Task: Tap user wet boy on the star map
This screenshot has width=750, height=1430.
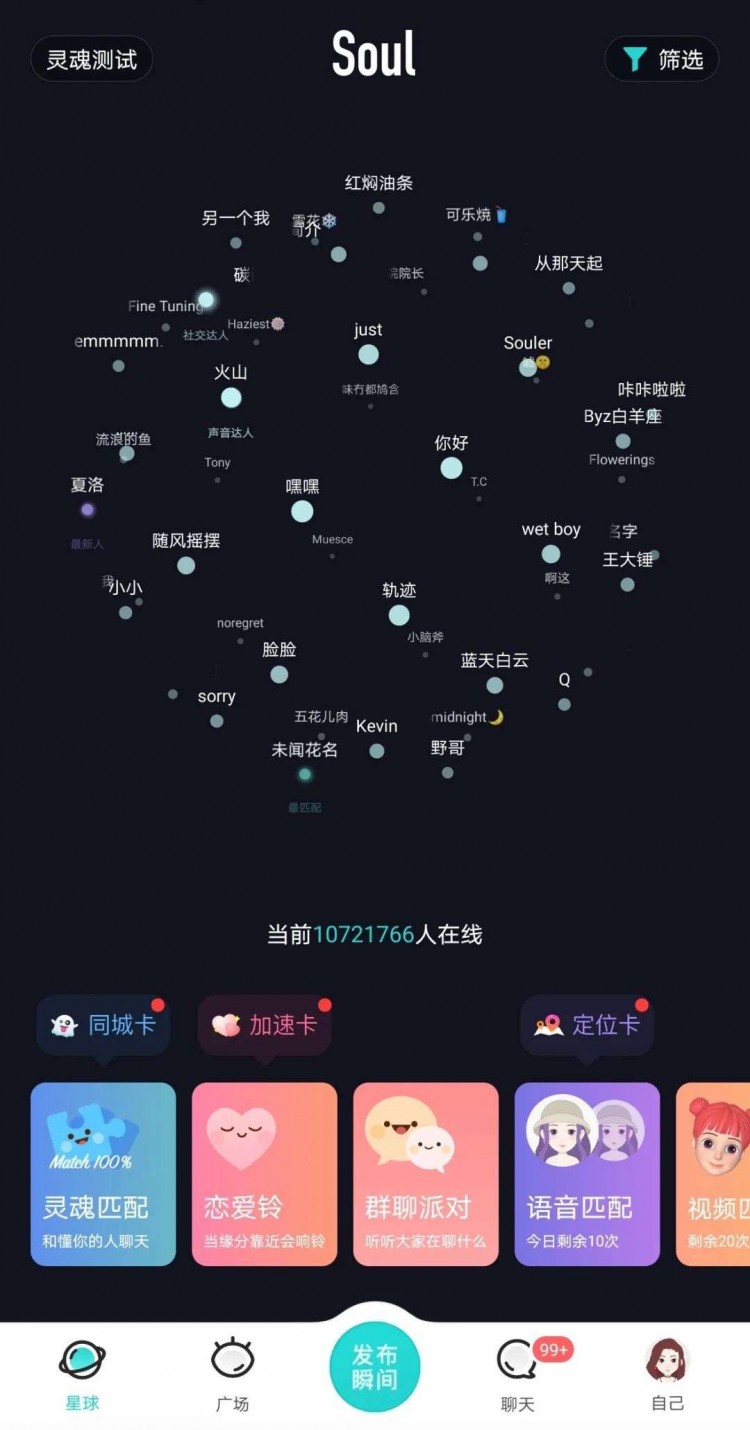Action: [550, 553]
